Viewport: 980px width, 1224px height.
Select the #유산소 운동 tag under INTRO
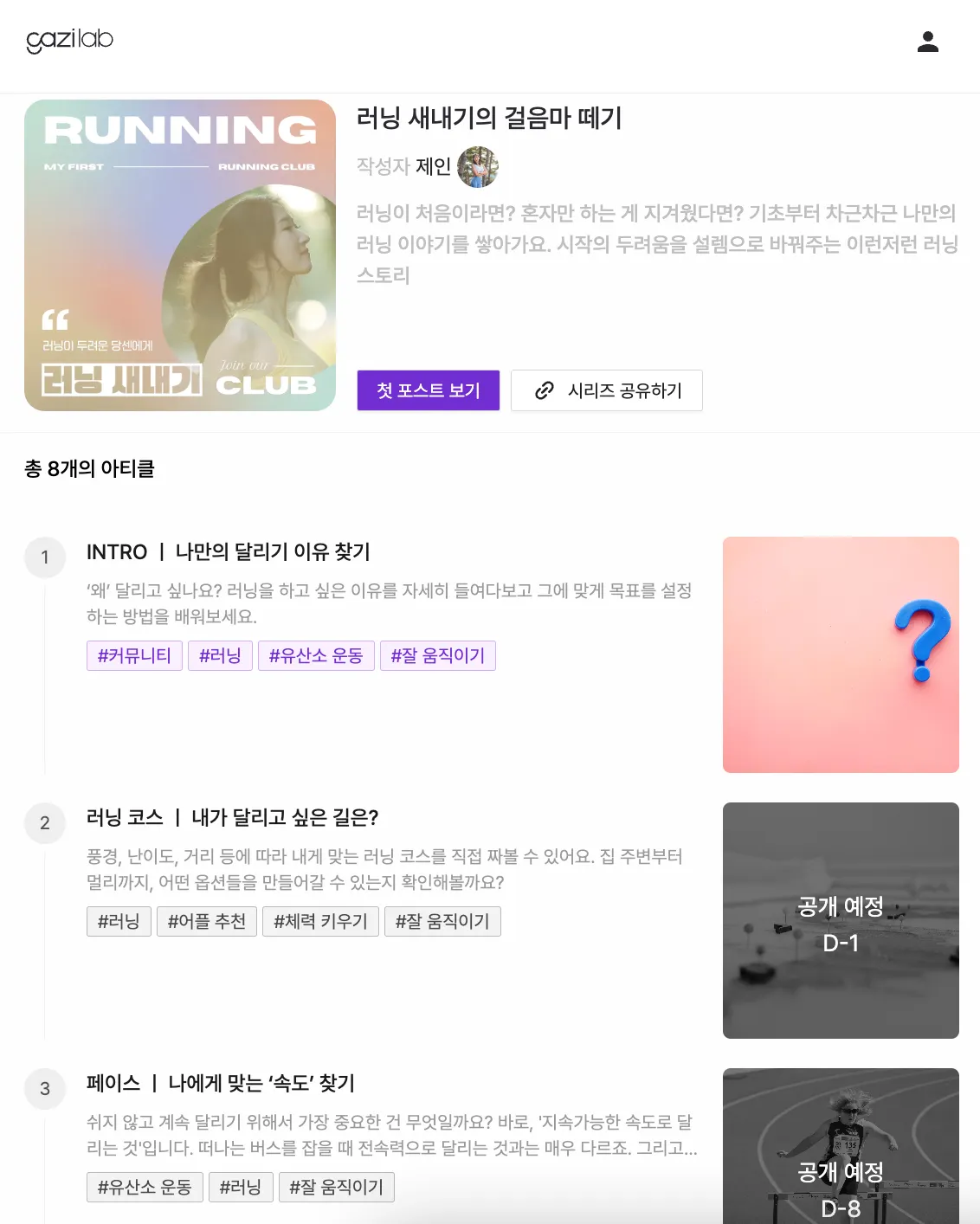316,656
